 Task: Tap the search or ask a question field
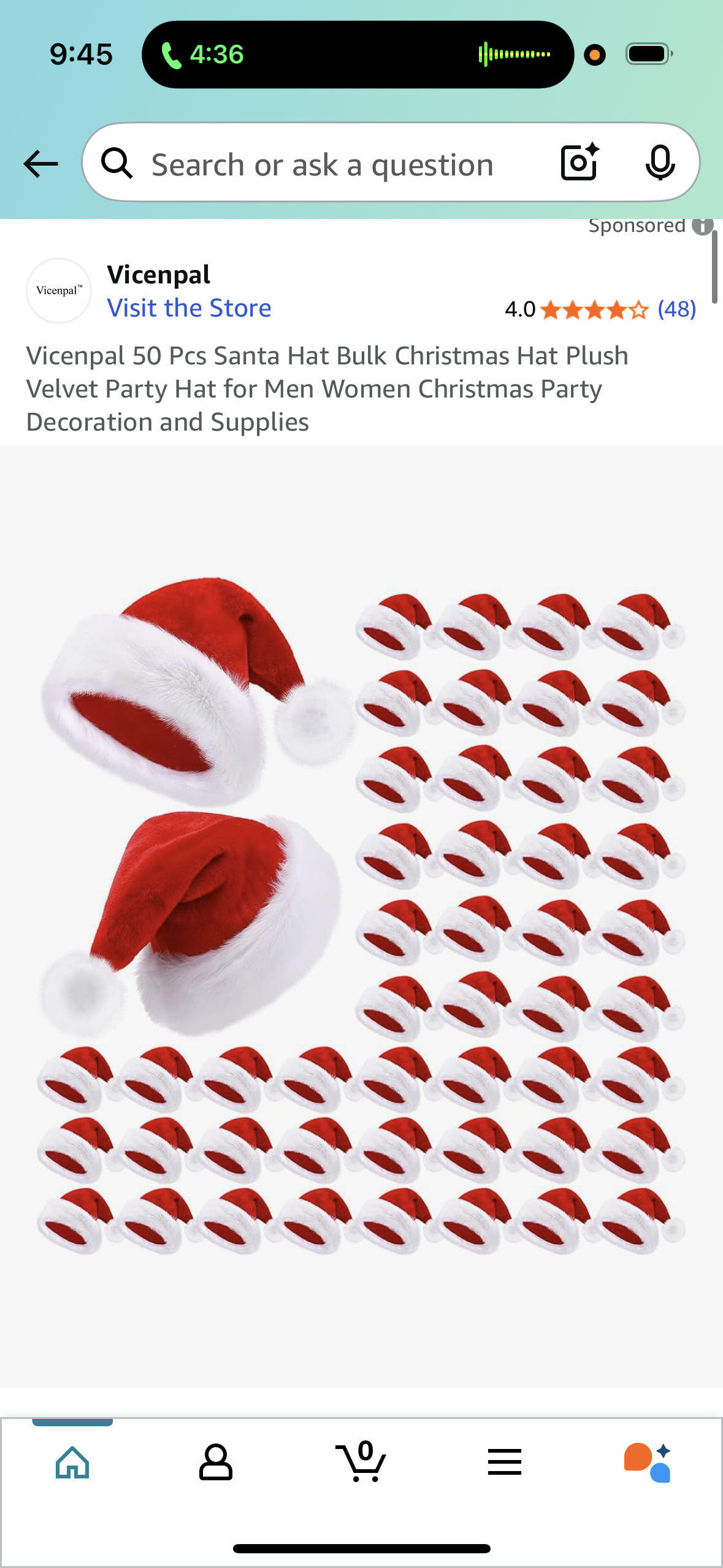[322, 164]
